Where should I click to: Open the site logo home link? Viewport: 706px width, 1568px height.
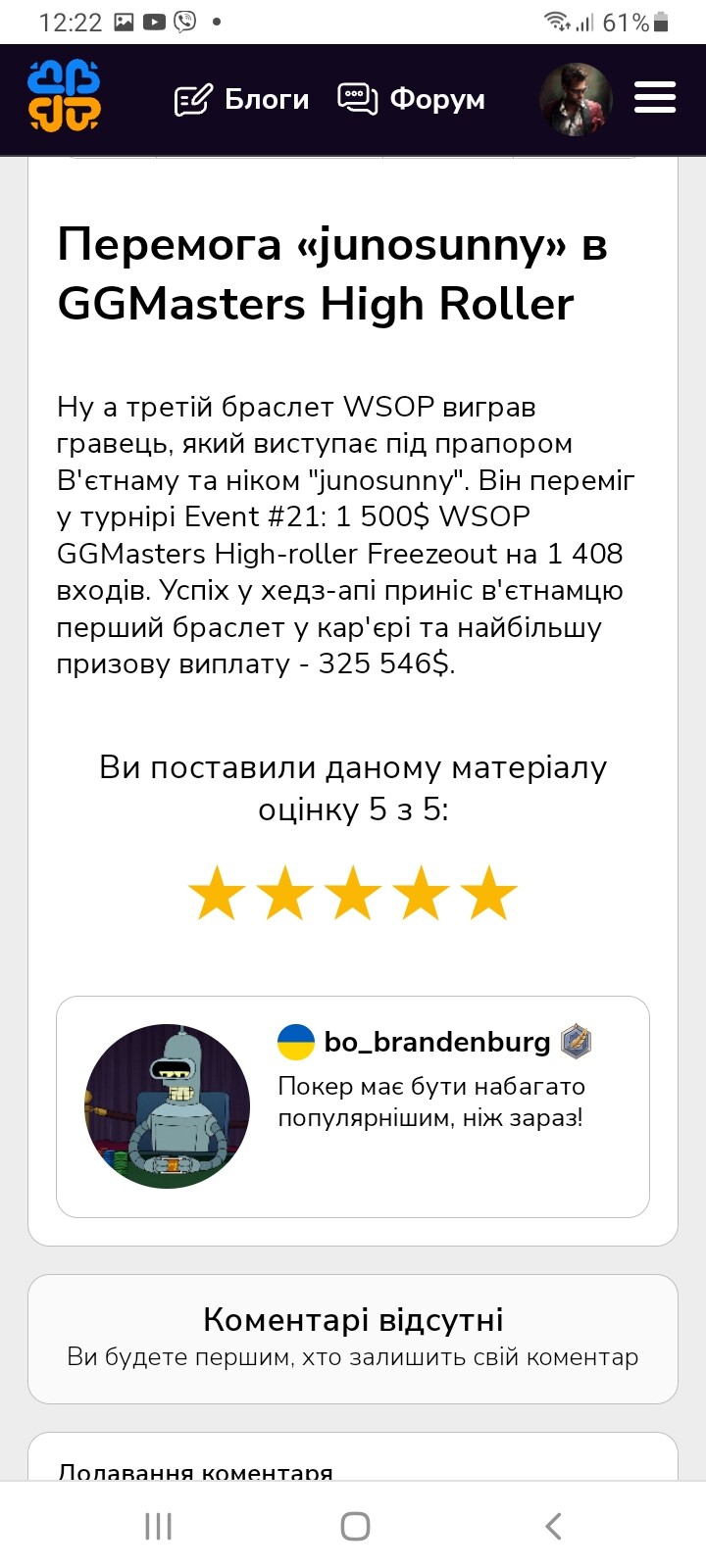pos(64,98)
